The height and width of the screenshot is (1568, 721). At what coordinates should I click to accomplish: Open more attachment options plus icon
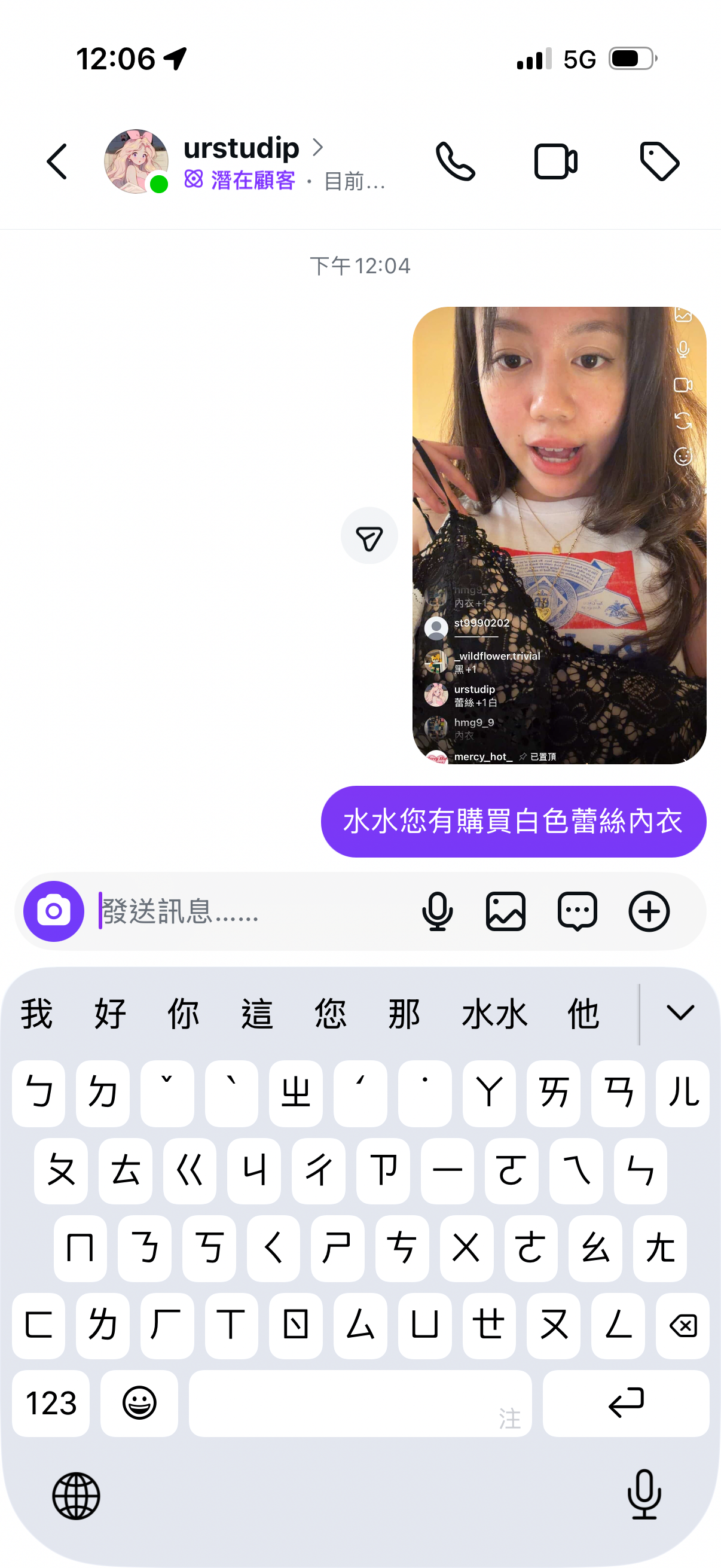(x=649, y=911)
